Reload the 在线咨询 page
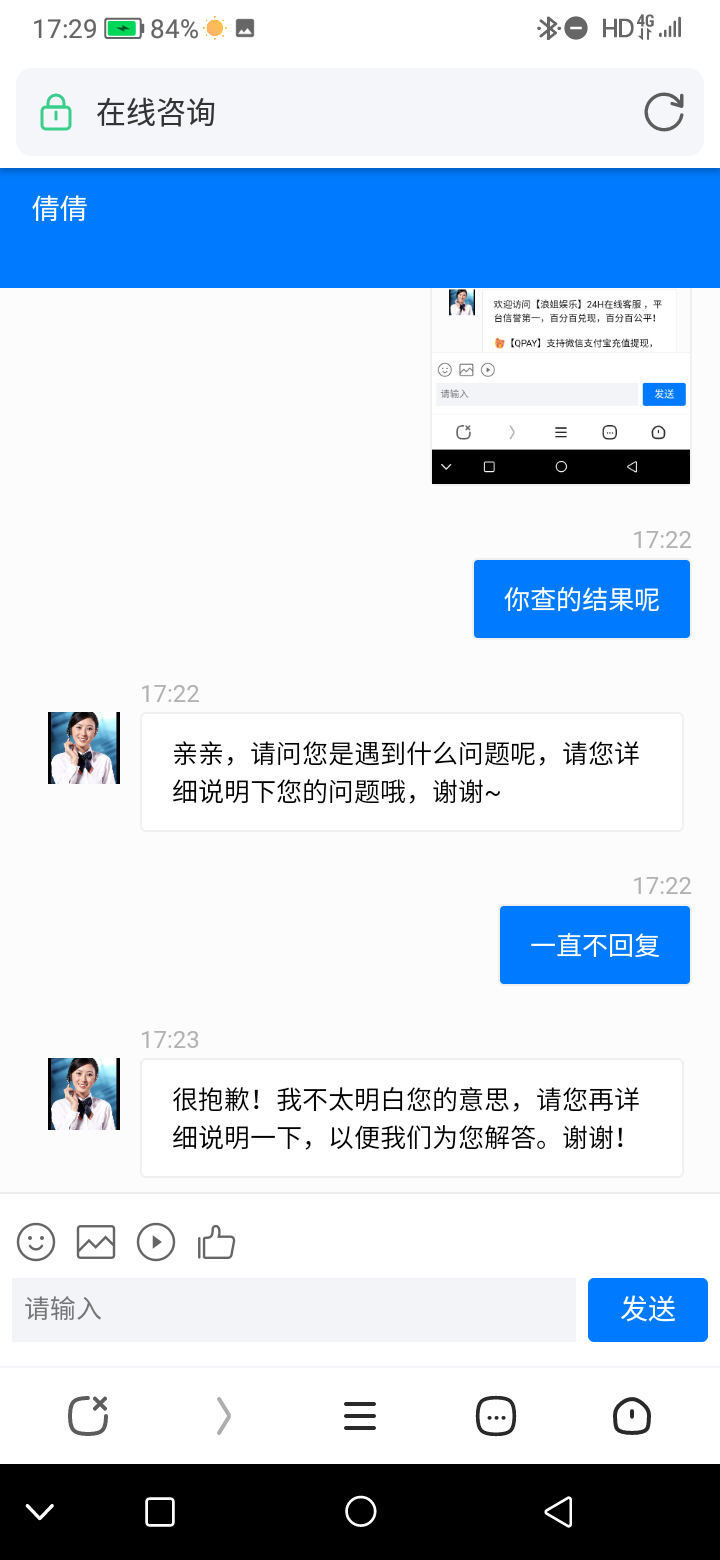Viewport: 720px width, 1560px height. coord(663,112)
